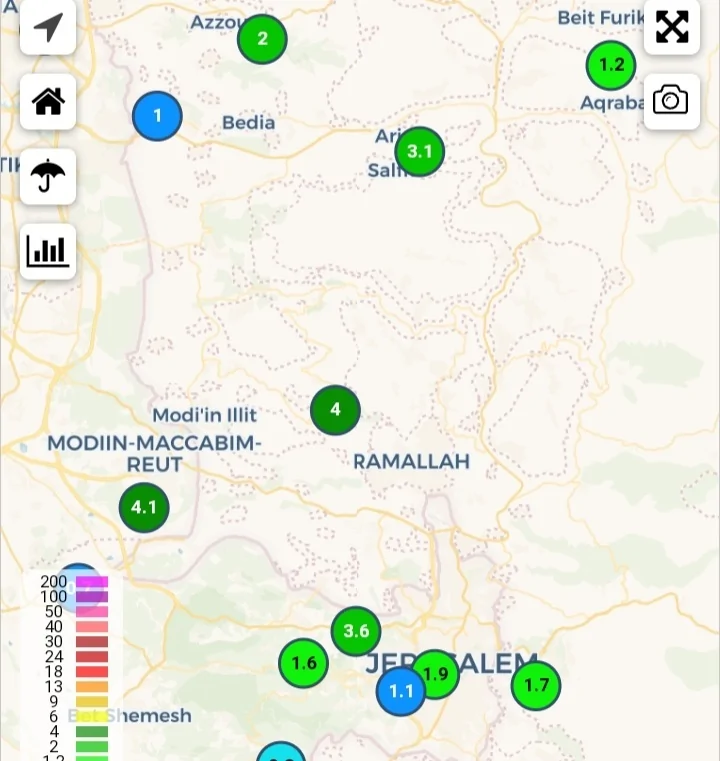Select the blue station marker showing 1

coord(157,116)
